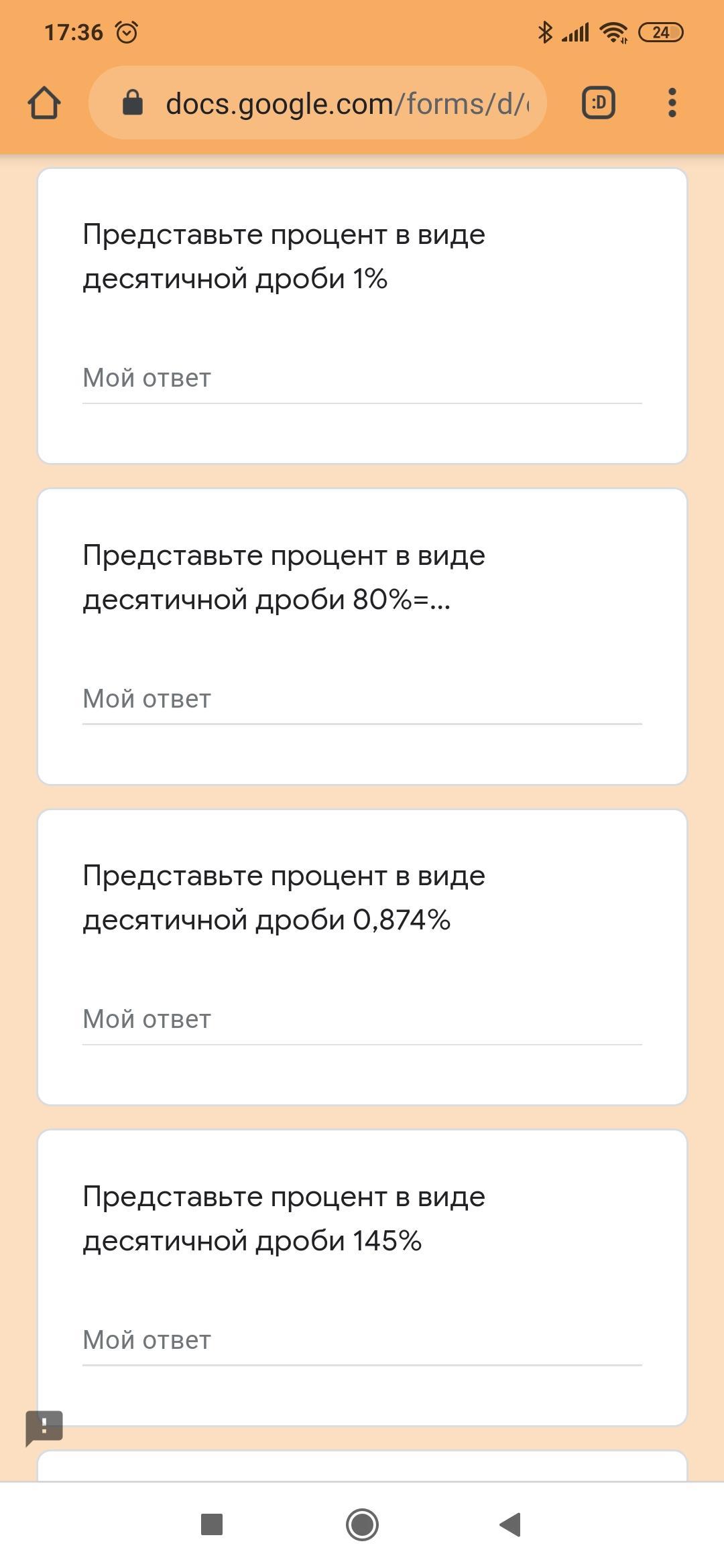The image size is (724, 1568).
Task: Open the browser overflow menu
Action: (x=672, y=103)
